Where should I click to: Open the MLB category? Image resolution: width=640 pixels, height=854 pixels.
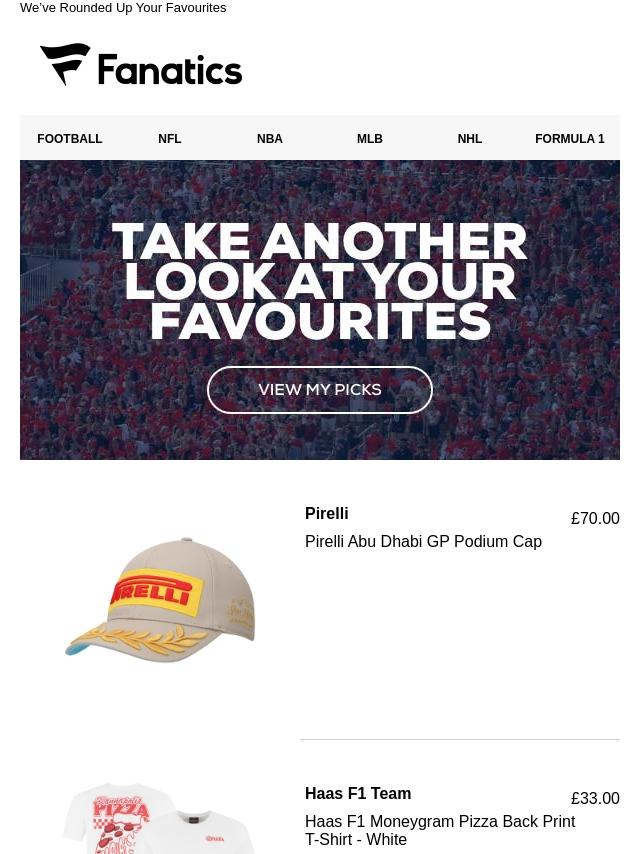[x=370, y=139]
